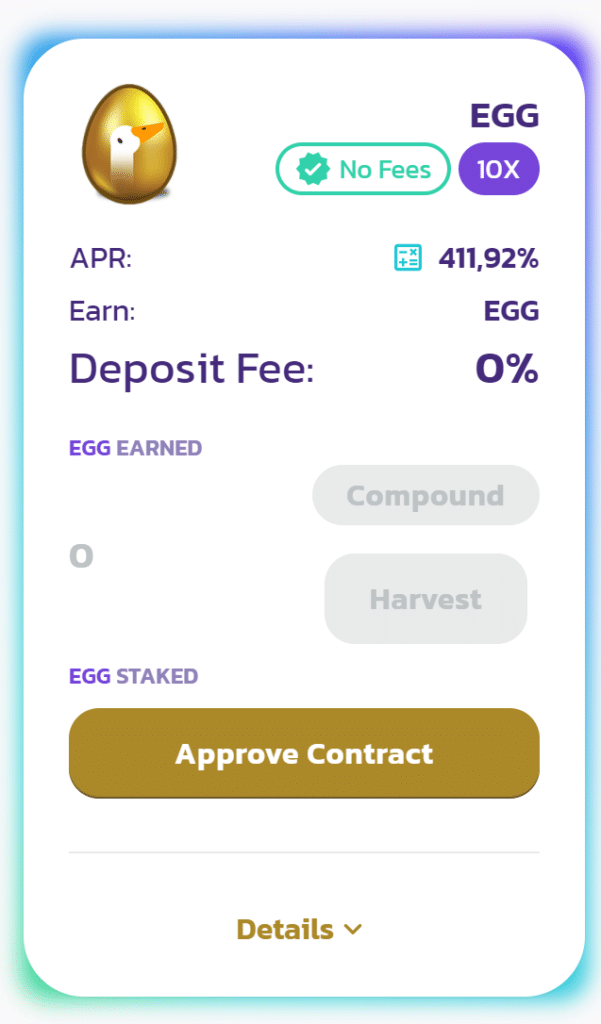Tap the Compound button
Viewport: 601px width, 1024px height.
426,495
